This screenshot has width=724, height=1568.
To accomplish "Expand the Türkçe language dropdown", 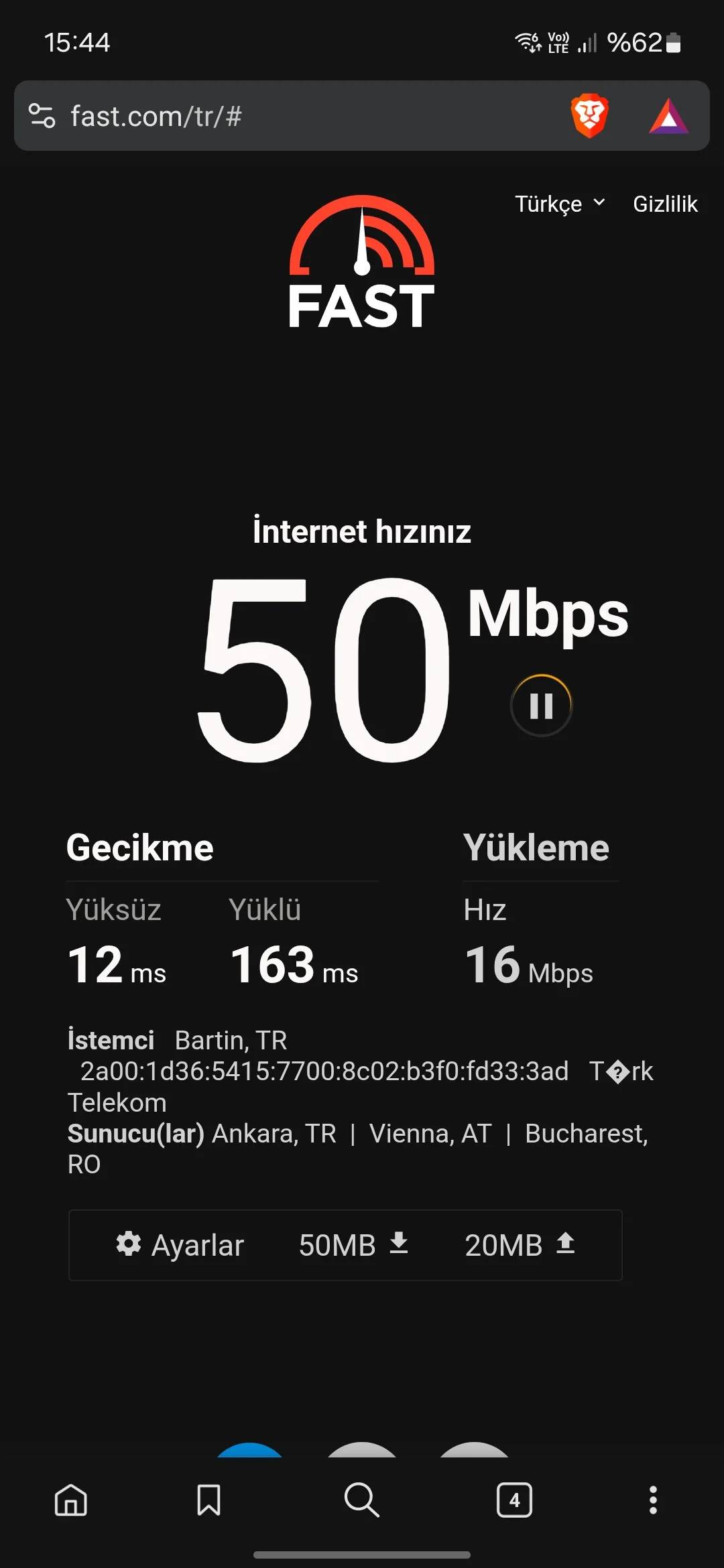I will [560, 204].
